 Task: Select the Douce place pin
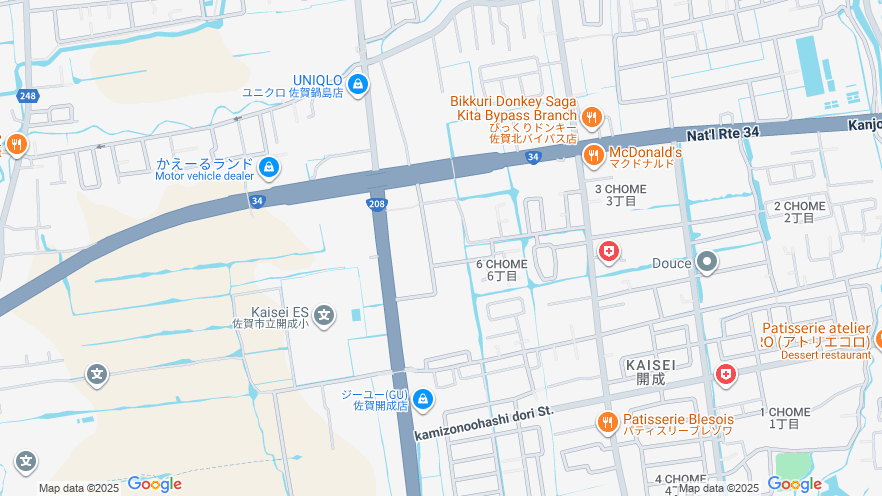tap(707, 263)
